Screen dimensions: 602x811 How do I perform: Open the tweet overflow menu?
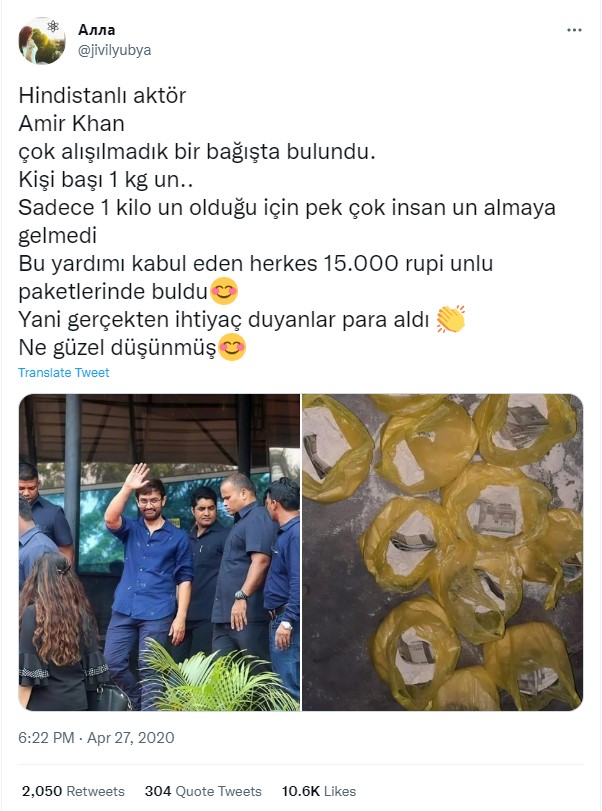pyautogui.click(x=574, y=31)
